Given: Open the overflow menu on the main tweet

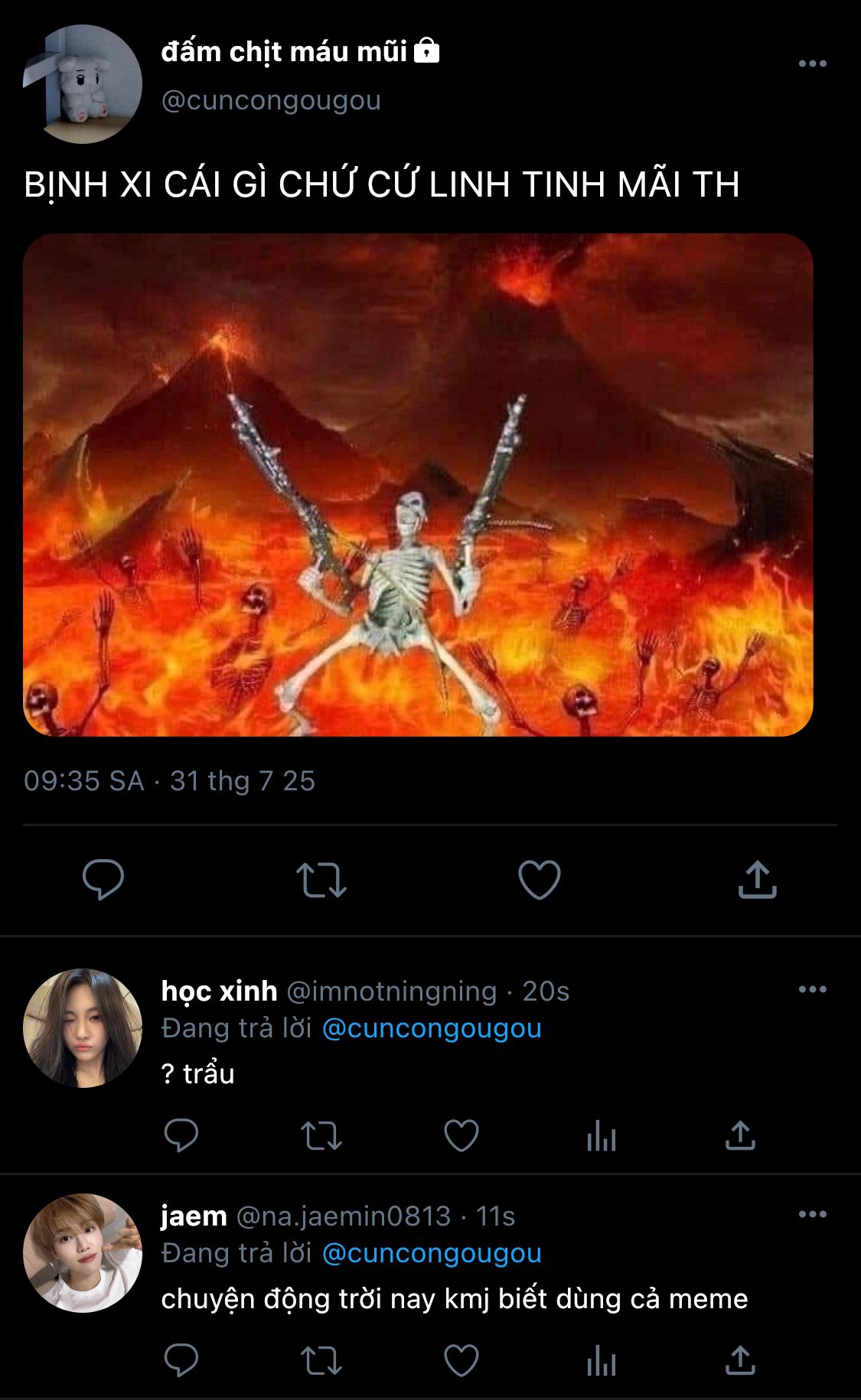Looking at the screenshot, I should pos(812,63).
